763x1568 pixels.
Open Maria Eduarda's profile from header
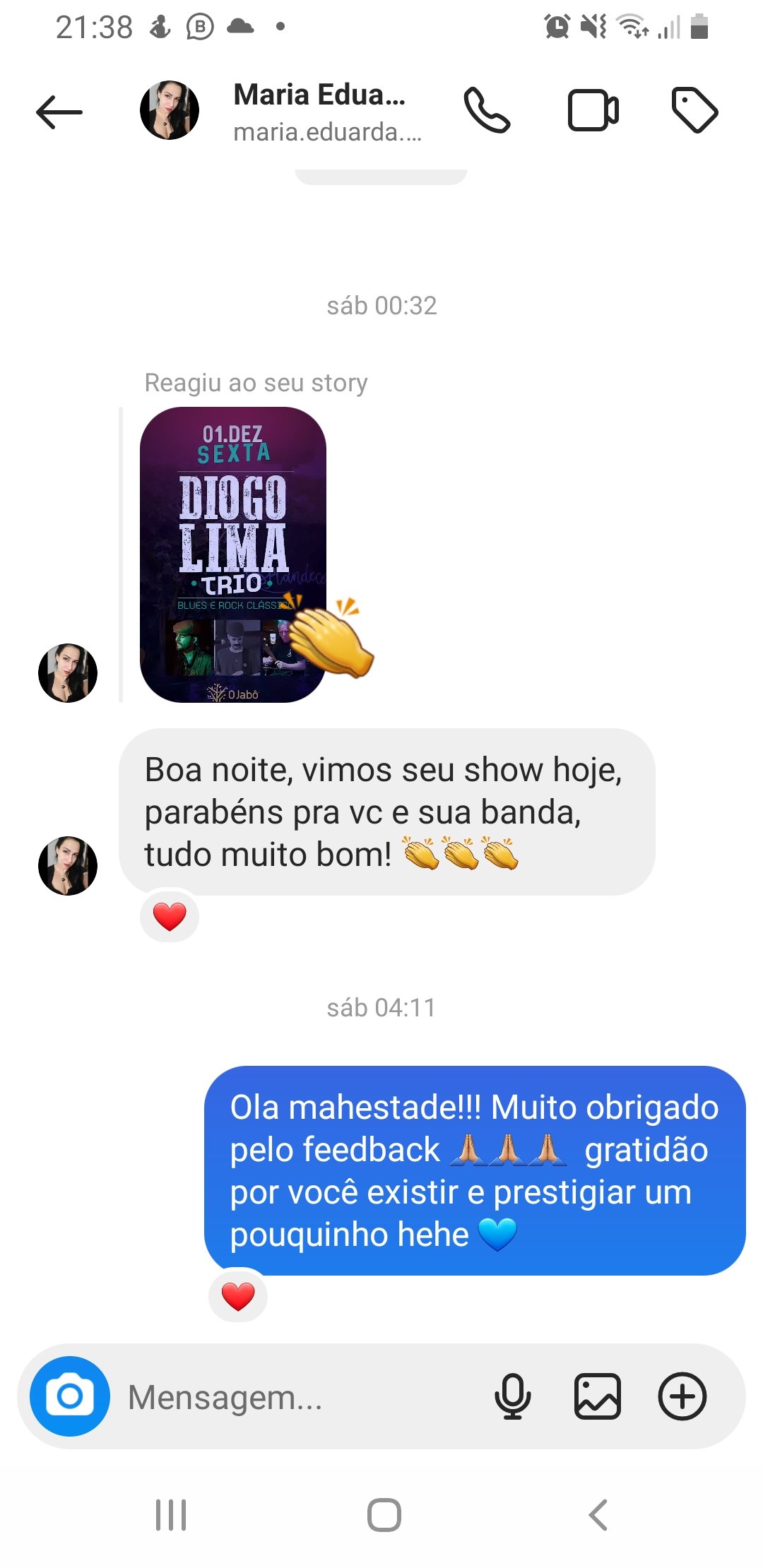click(319, 112)
